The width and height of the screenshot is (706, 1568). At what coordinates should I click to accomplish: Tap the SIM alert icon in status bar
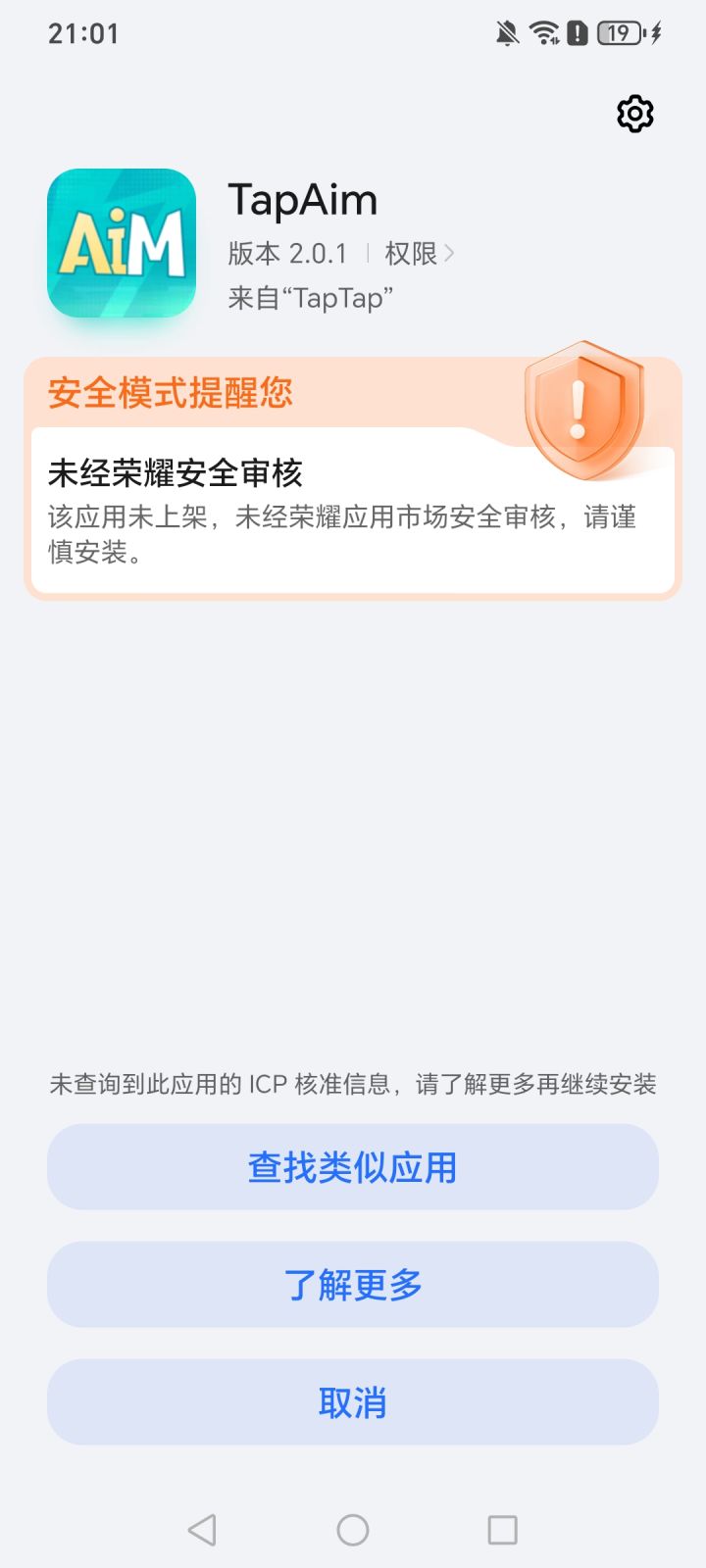pyautogui.click(x=577, y=32)
